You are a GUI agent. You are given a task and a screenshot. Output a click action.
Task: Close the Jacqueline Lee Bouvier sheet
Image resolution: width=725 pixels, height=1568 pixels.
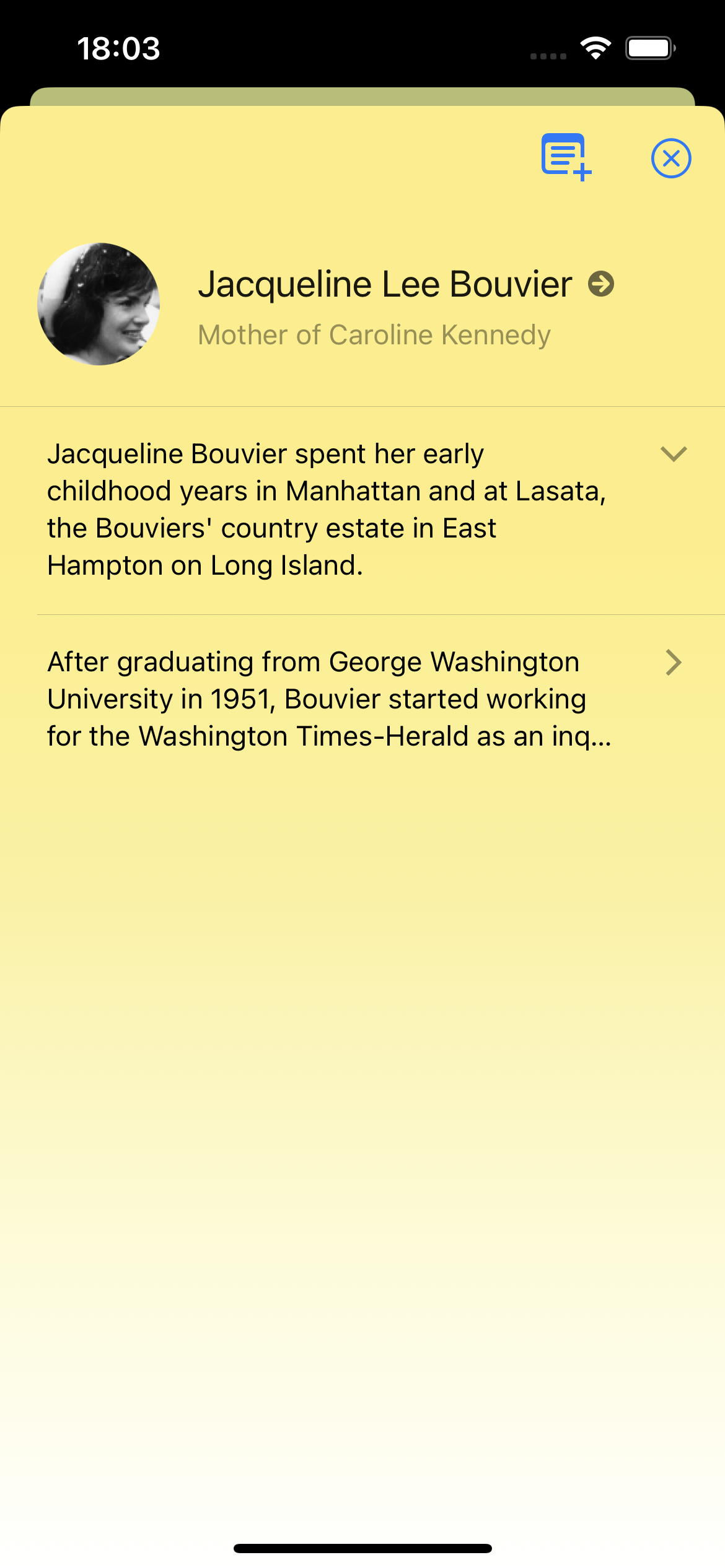click(x=671, y=159)
